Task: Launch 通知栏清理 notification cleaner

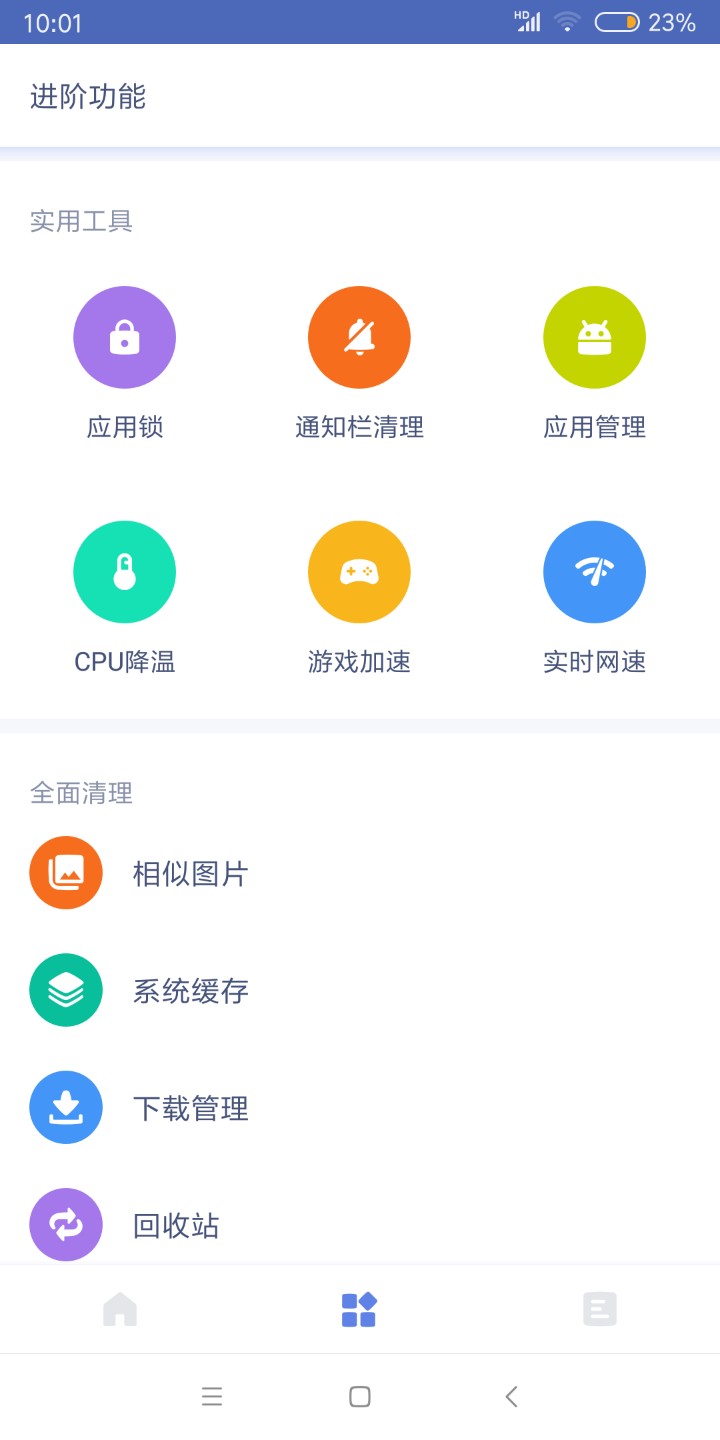Action: point(359,338)
